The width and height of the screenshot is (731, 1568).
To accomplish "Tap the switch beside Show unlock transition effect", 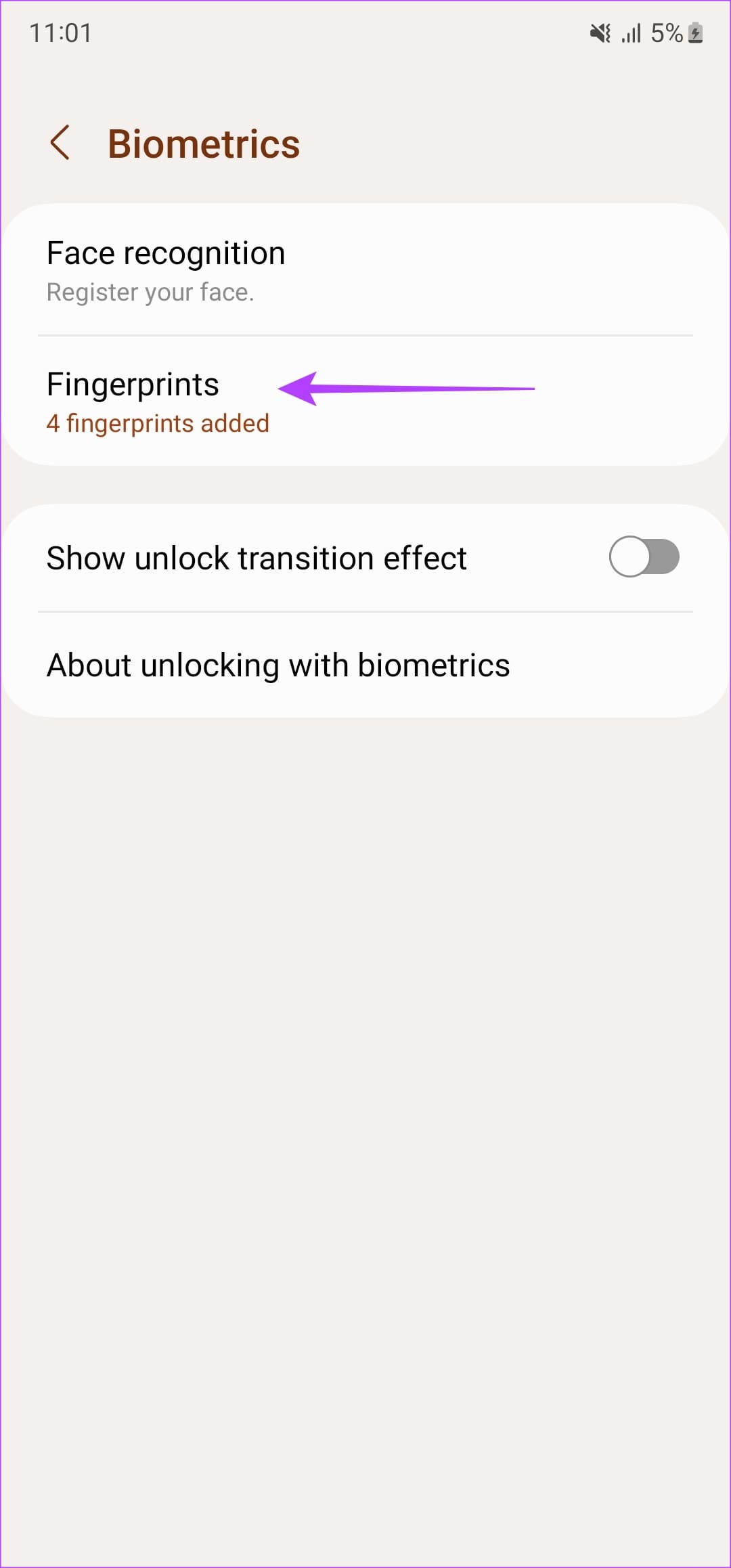I will coord(644,557).
